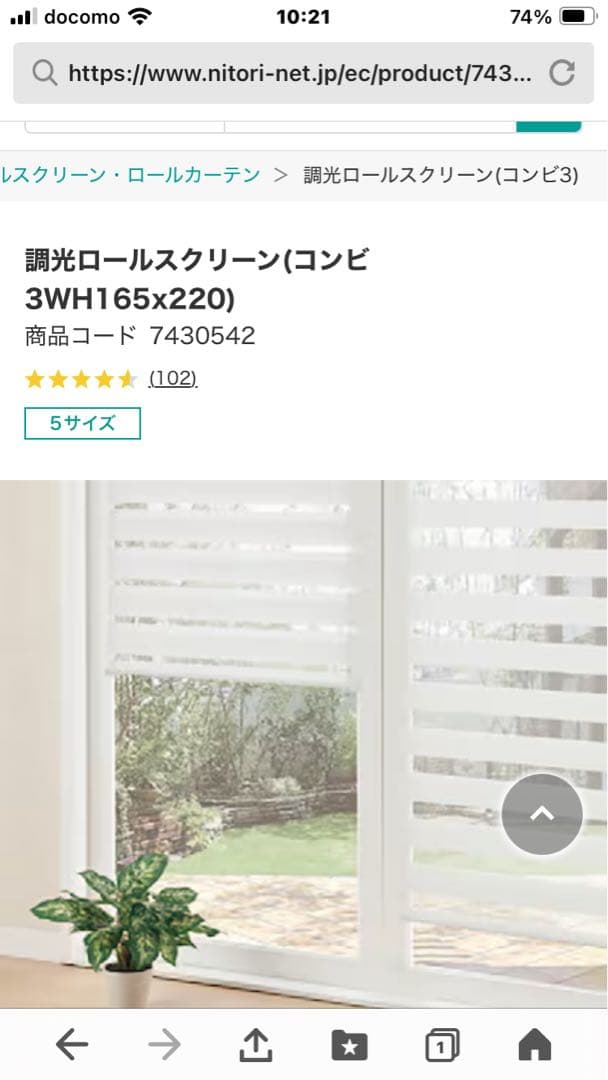Share this product page
608x1080 pixels.
256,1046
